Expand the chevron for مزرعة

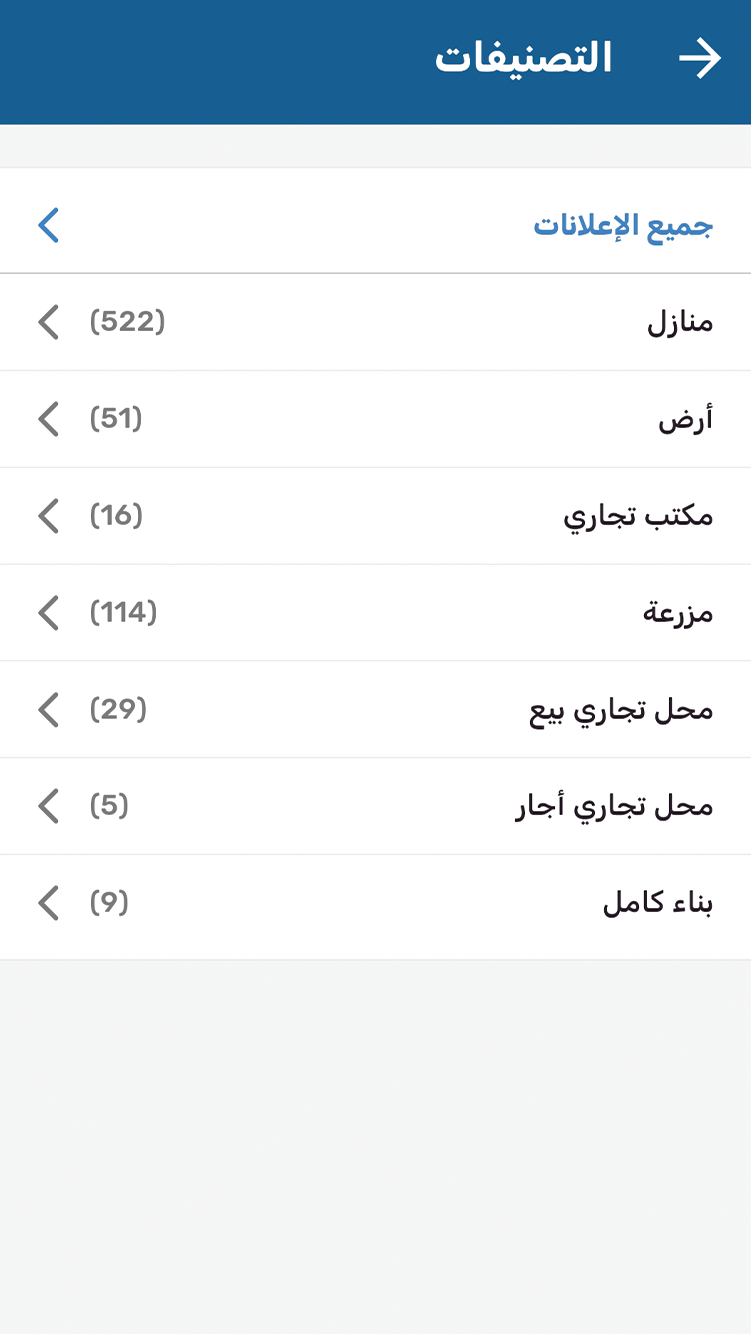point(48,612)
